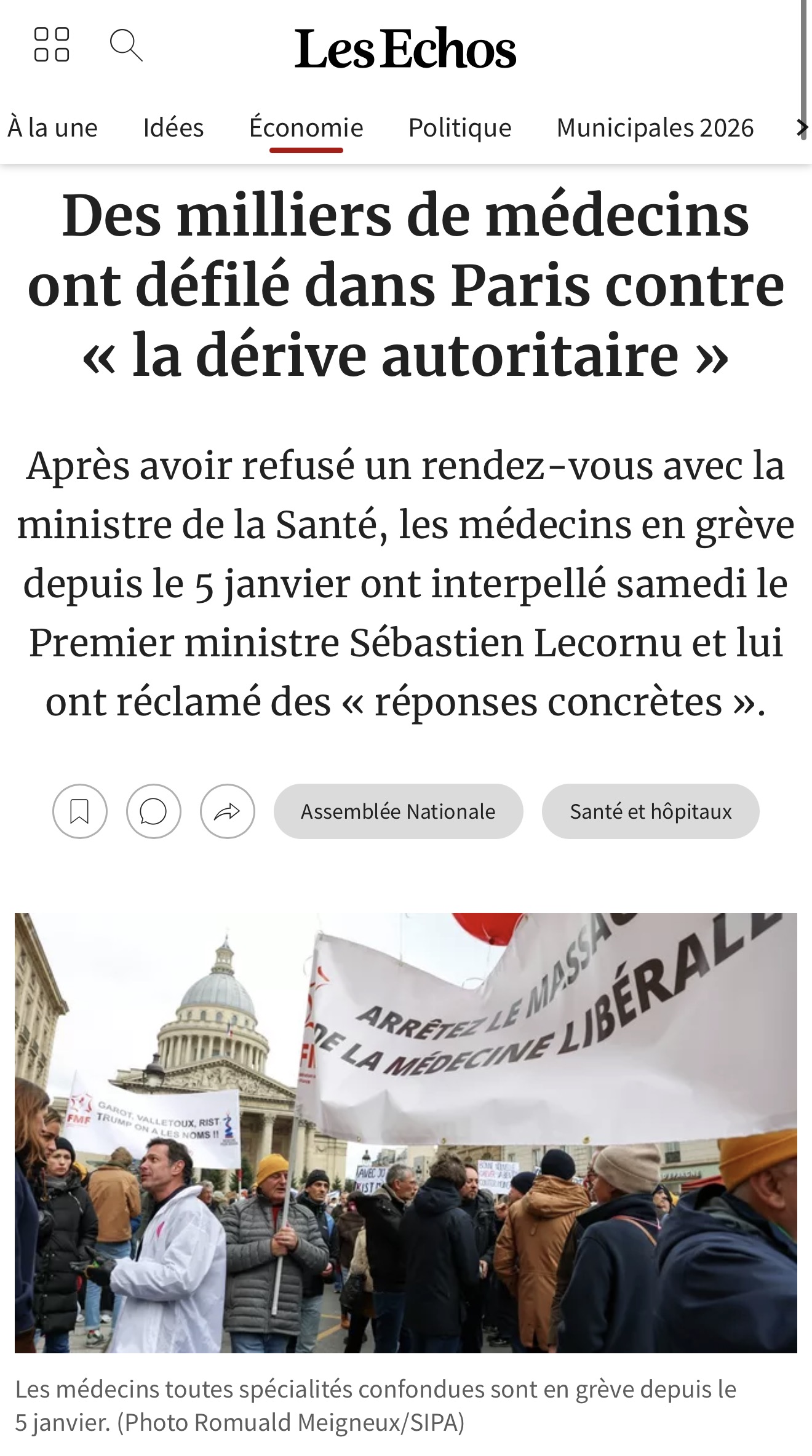Bookmark this article
Viewport: 812px width, 1456px height.
tap(80, 811)
